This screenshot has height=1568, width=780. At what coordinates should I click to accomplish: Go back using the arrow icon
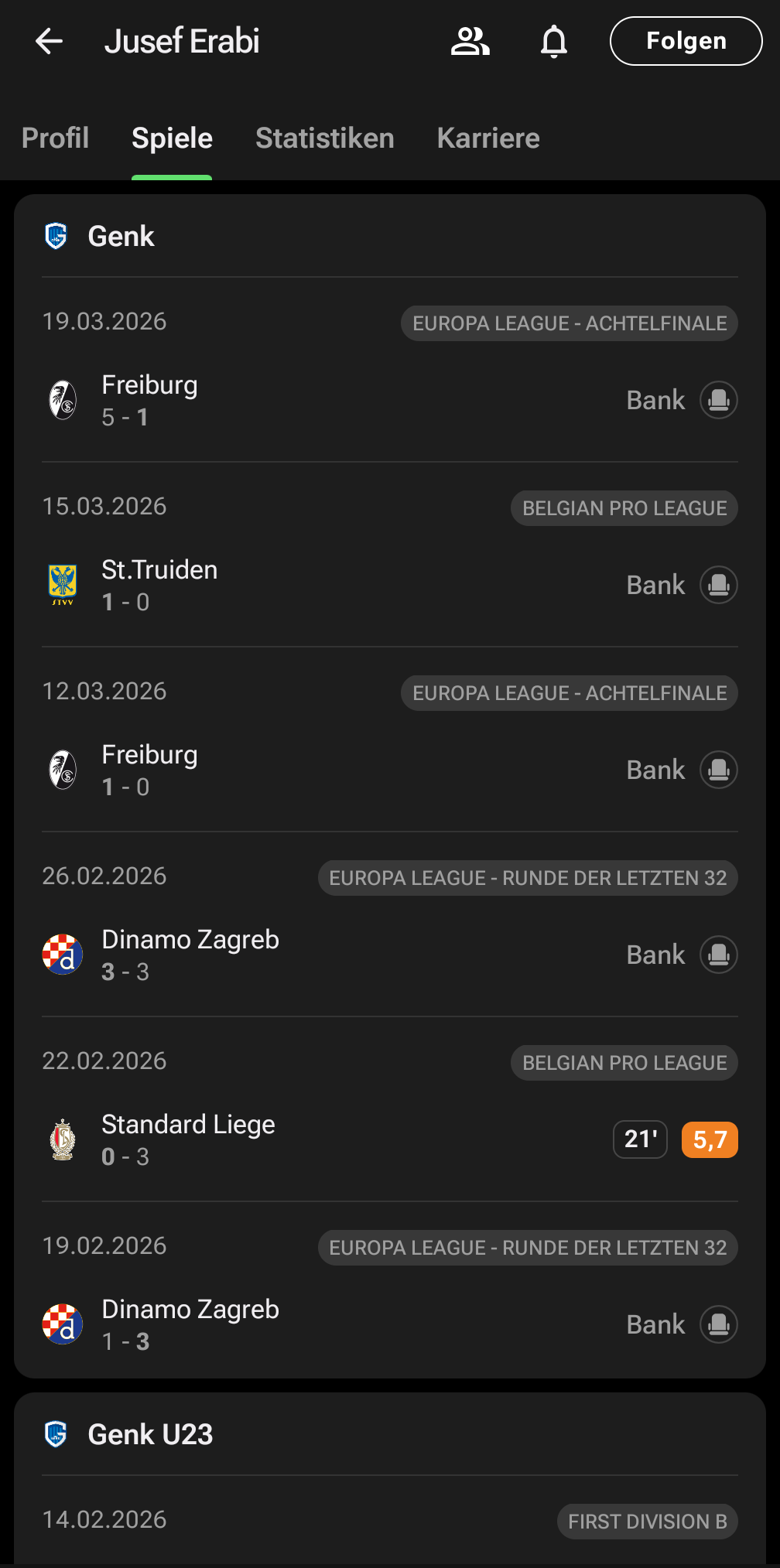point(49,41)
